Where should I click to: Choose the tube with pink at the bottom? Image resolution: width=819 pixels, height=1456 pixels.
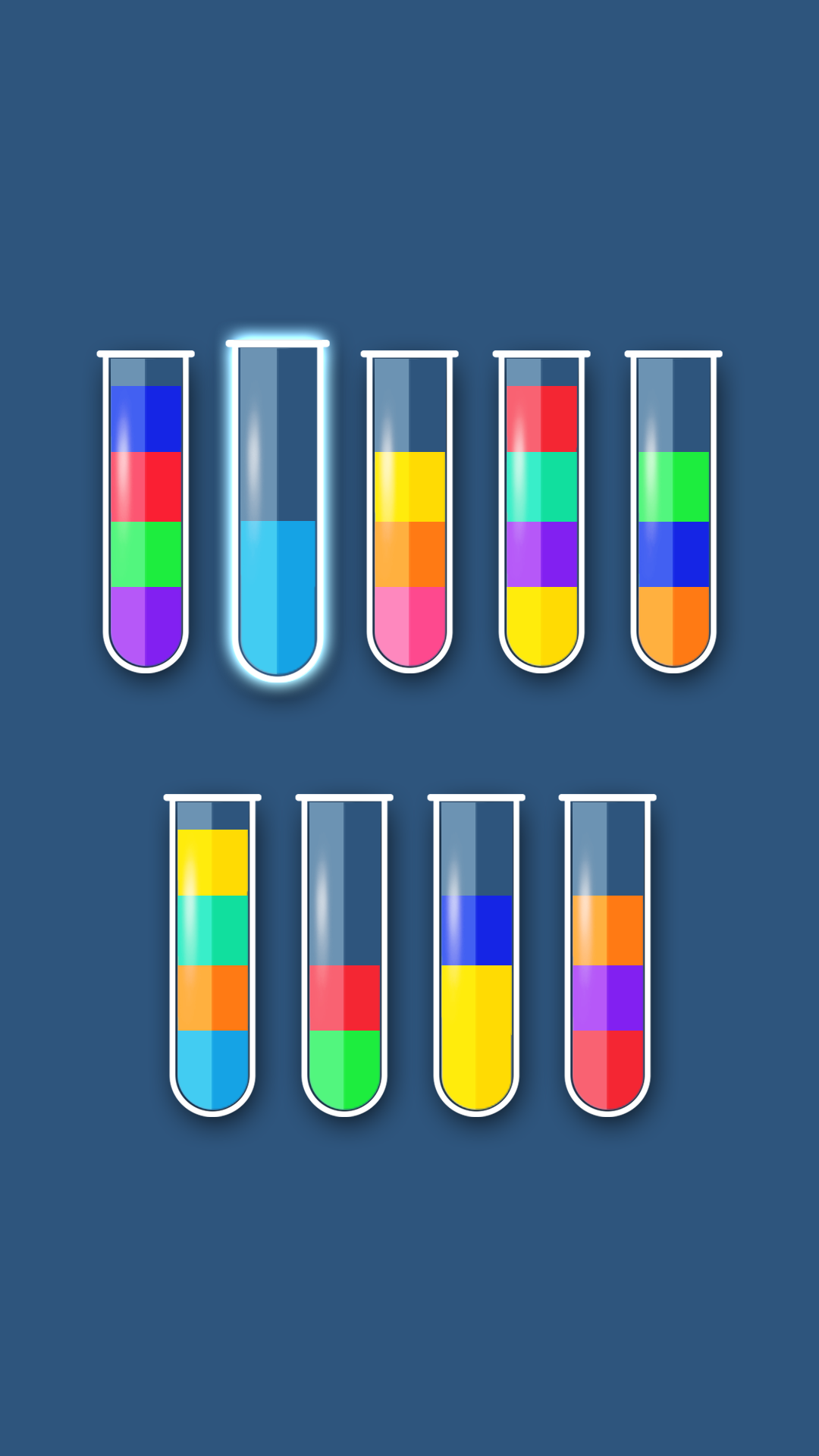point(409,512)
